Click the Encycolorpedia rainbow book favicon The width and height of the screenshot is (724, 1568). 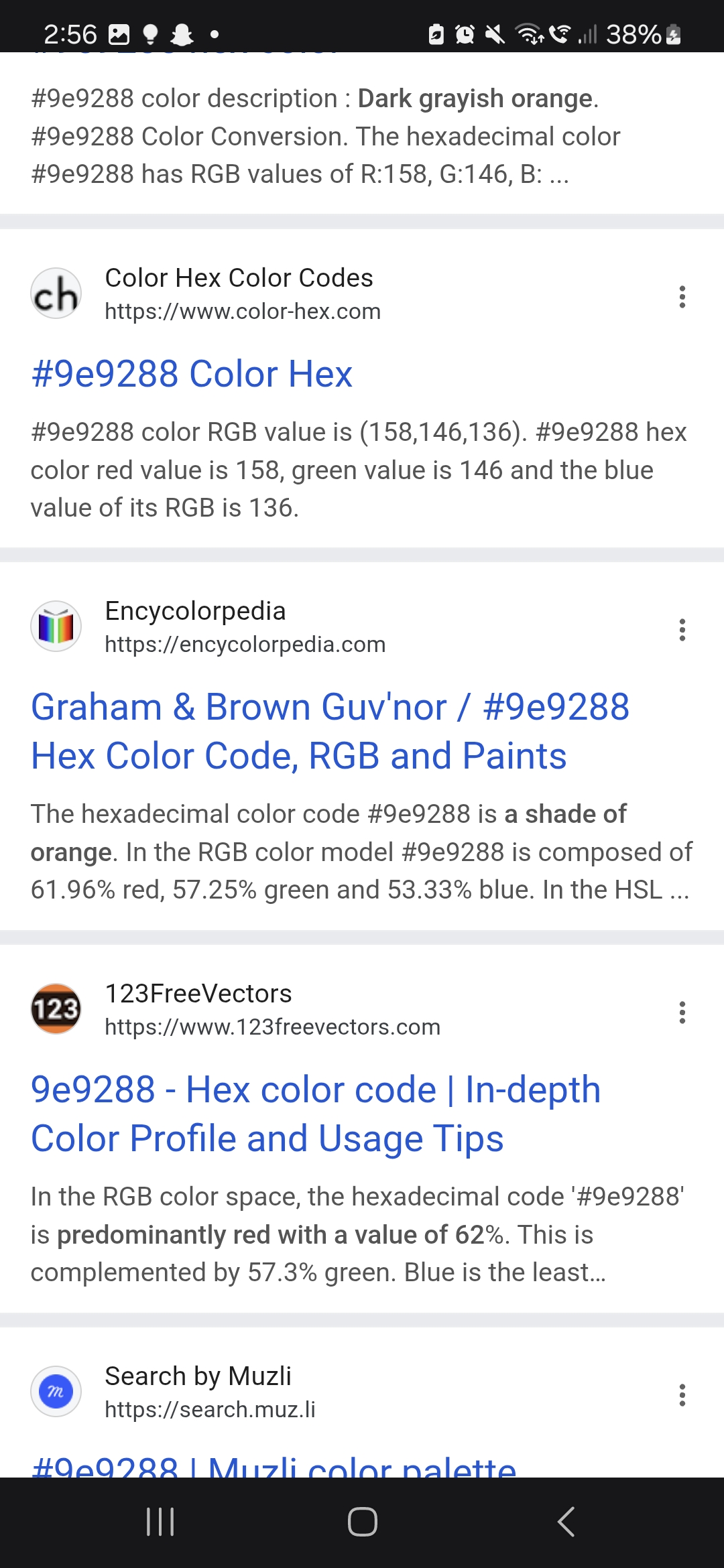coord(57,626)
